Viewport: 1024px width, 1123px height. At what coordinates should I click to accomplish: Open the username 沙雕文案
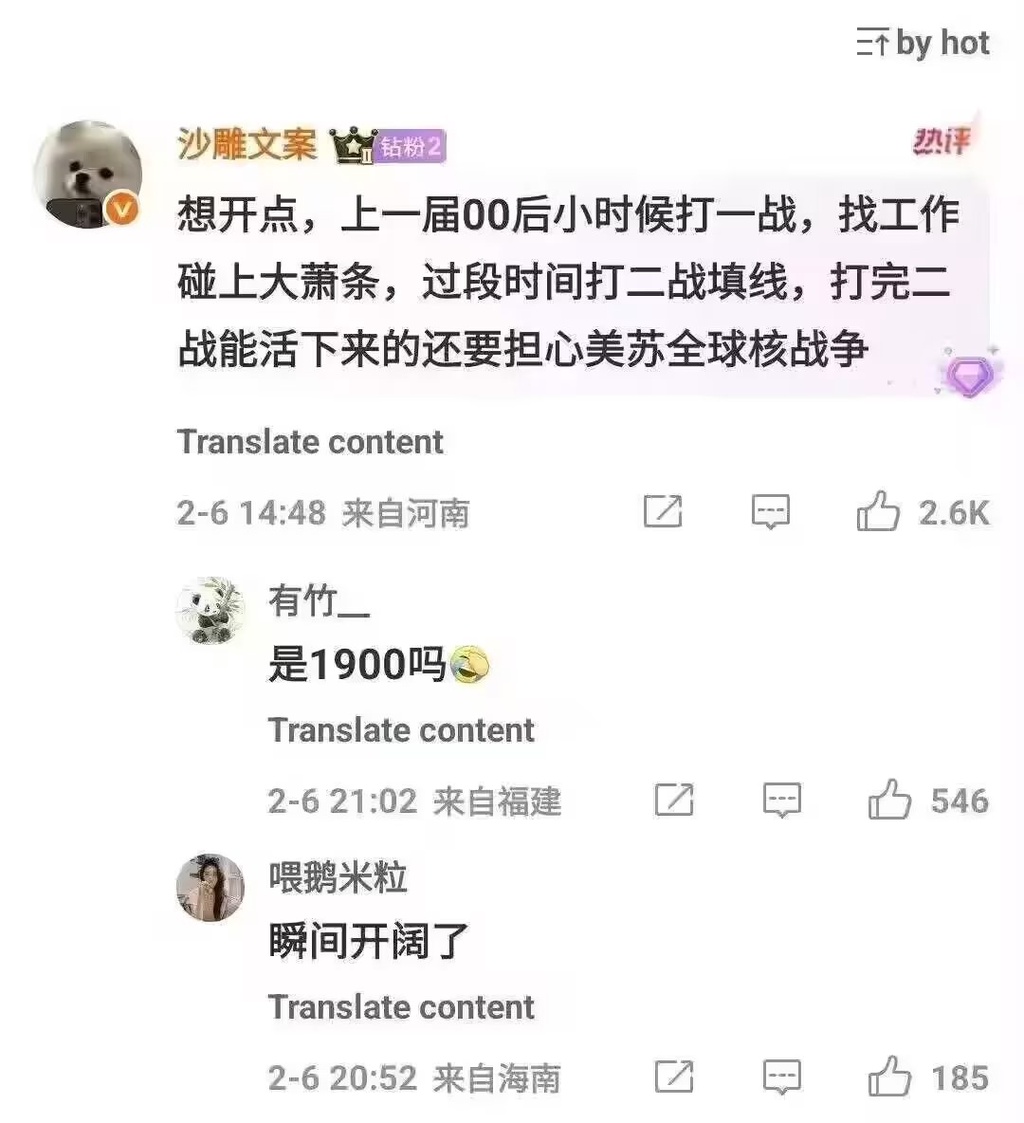click(246, 146)
